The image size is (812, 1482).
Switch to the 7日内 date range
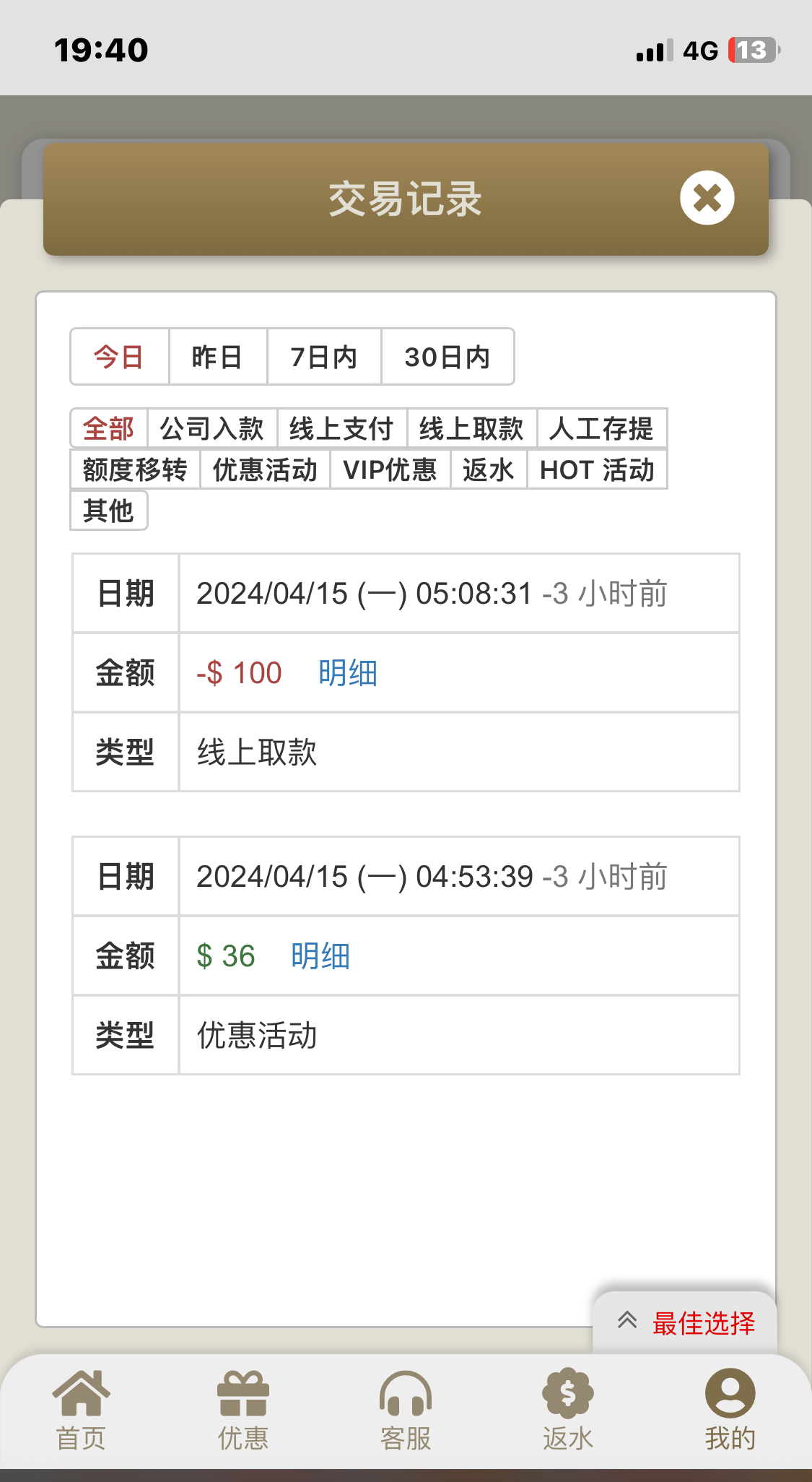(x=323, y=357)
